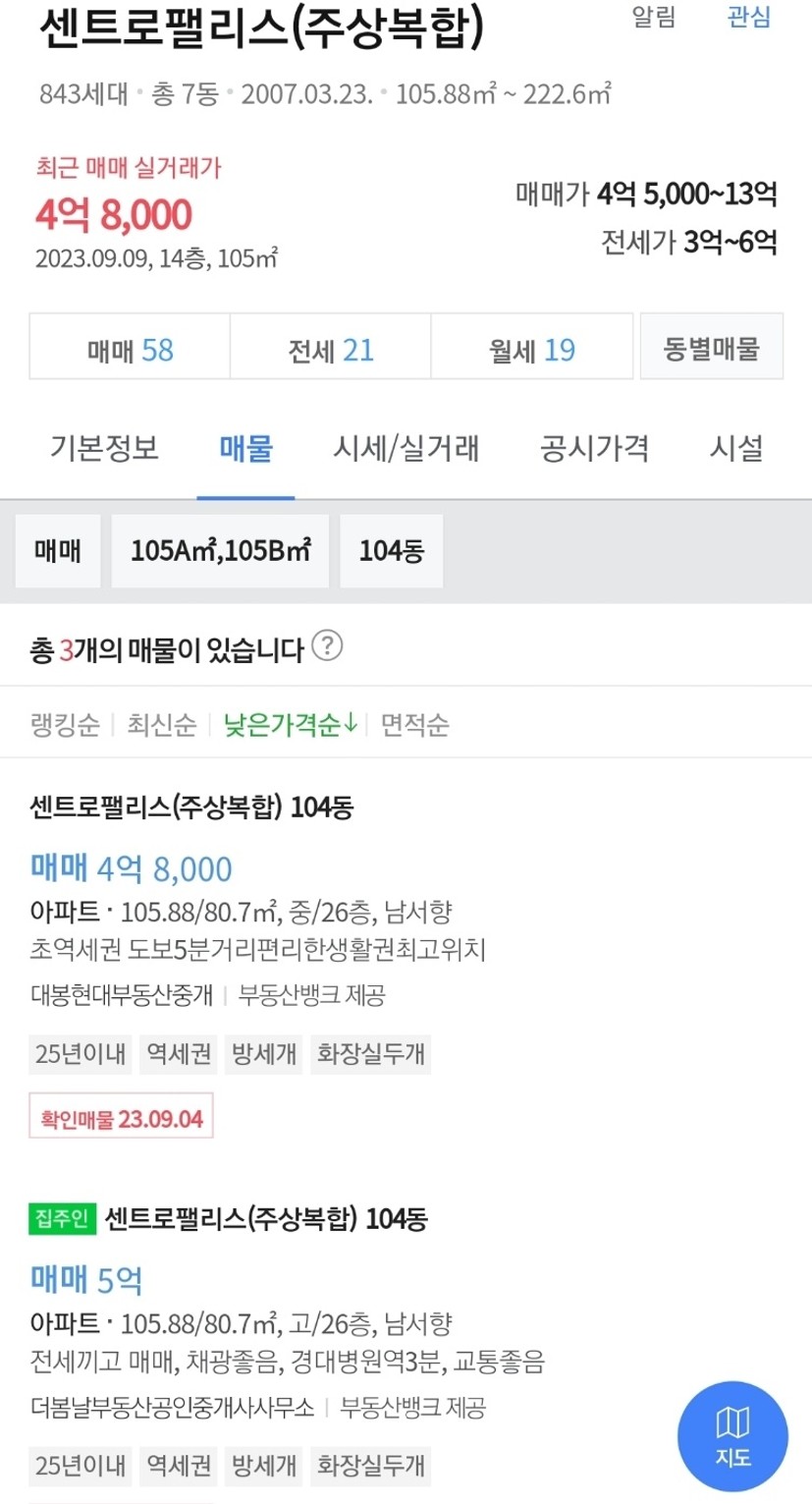Open the 동별매물 button
The height and width of the screenshot is (1504, 812).
pos(712,346)
